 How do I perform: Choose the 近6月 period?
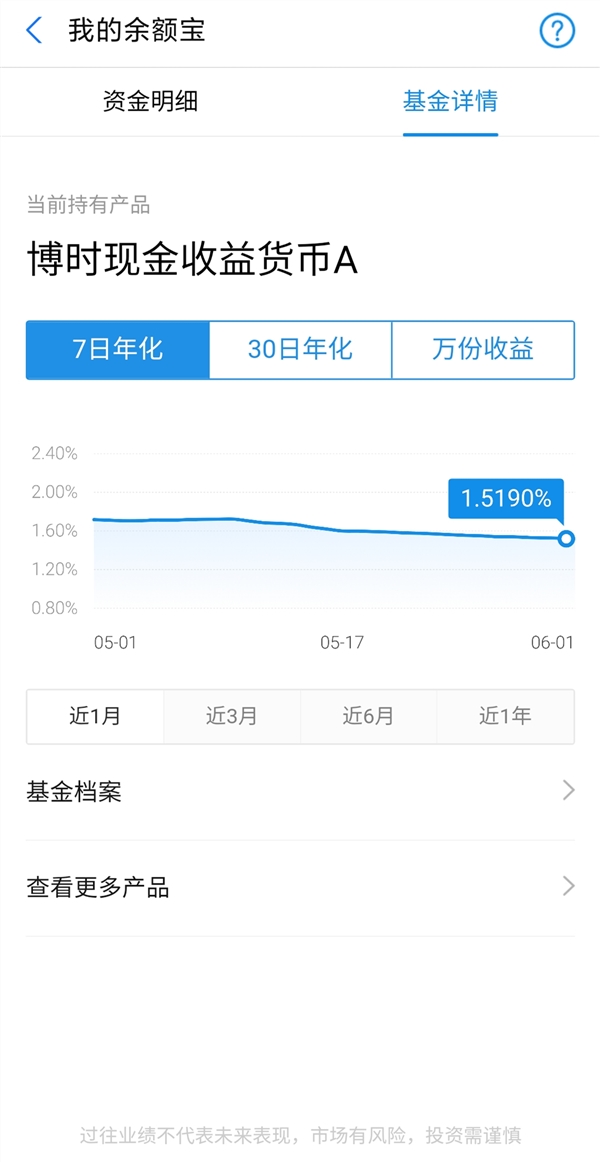368,717
